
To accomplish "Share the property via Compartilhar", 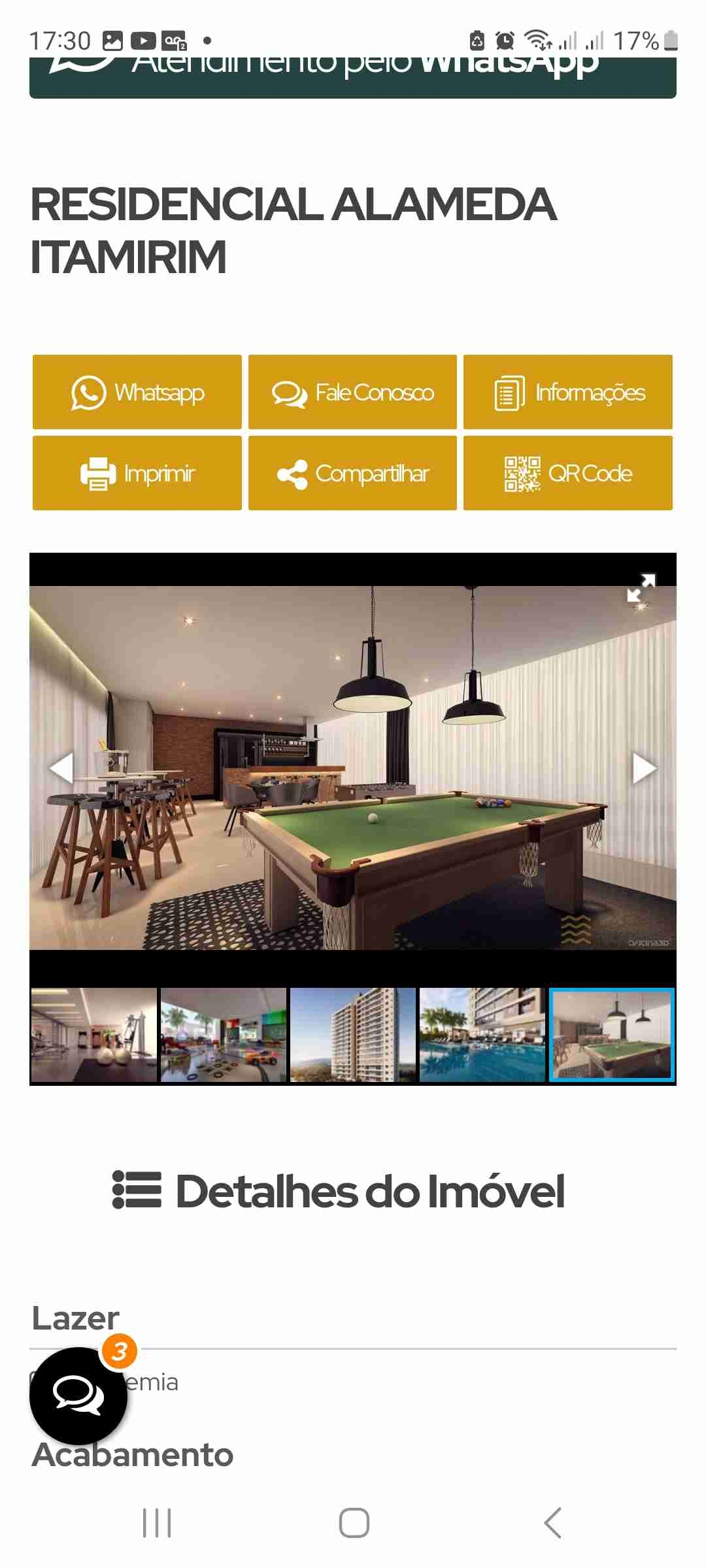I will point(352,473).
